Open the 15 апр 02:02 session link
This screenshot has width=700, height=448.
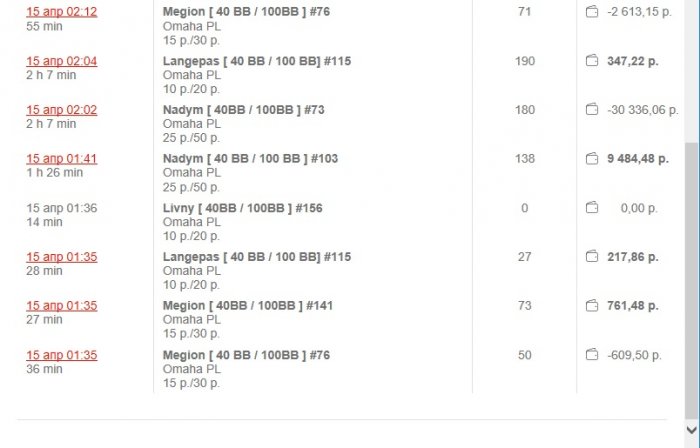tap(61, 110)
